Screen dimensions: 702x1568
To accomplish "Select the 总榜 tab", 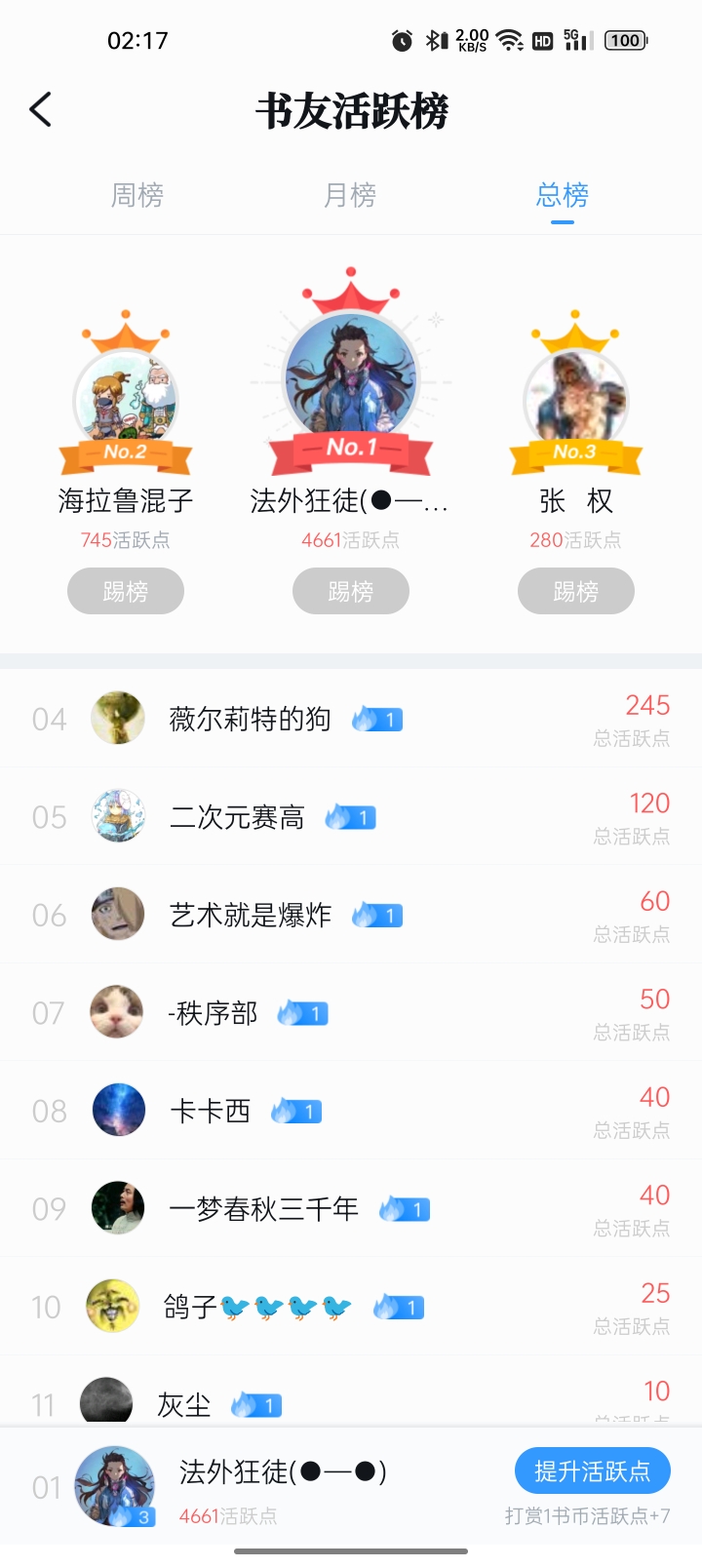I will [x=562, y=195].
